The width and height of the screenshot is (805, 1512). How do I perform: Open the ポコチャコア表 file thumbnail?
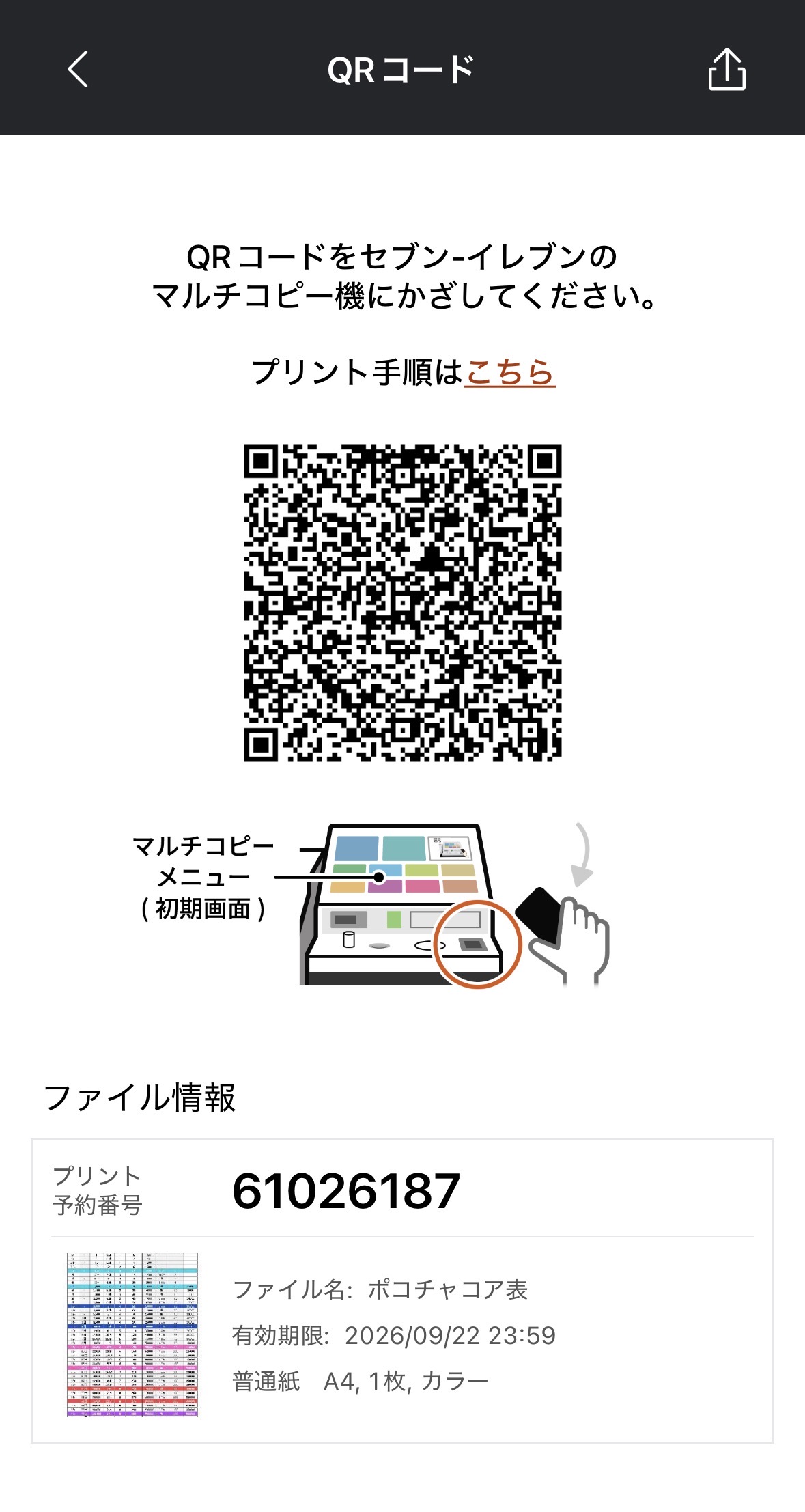tap(132, 1334)
